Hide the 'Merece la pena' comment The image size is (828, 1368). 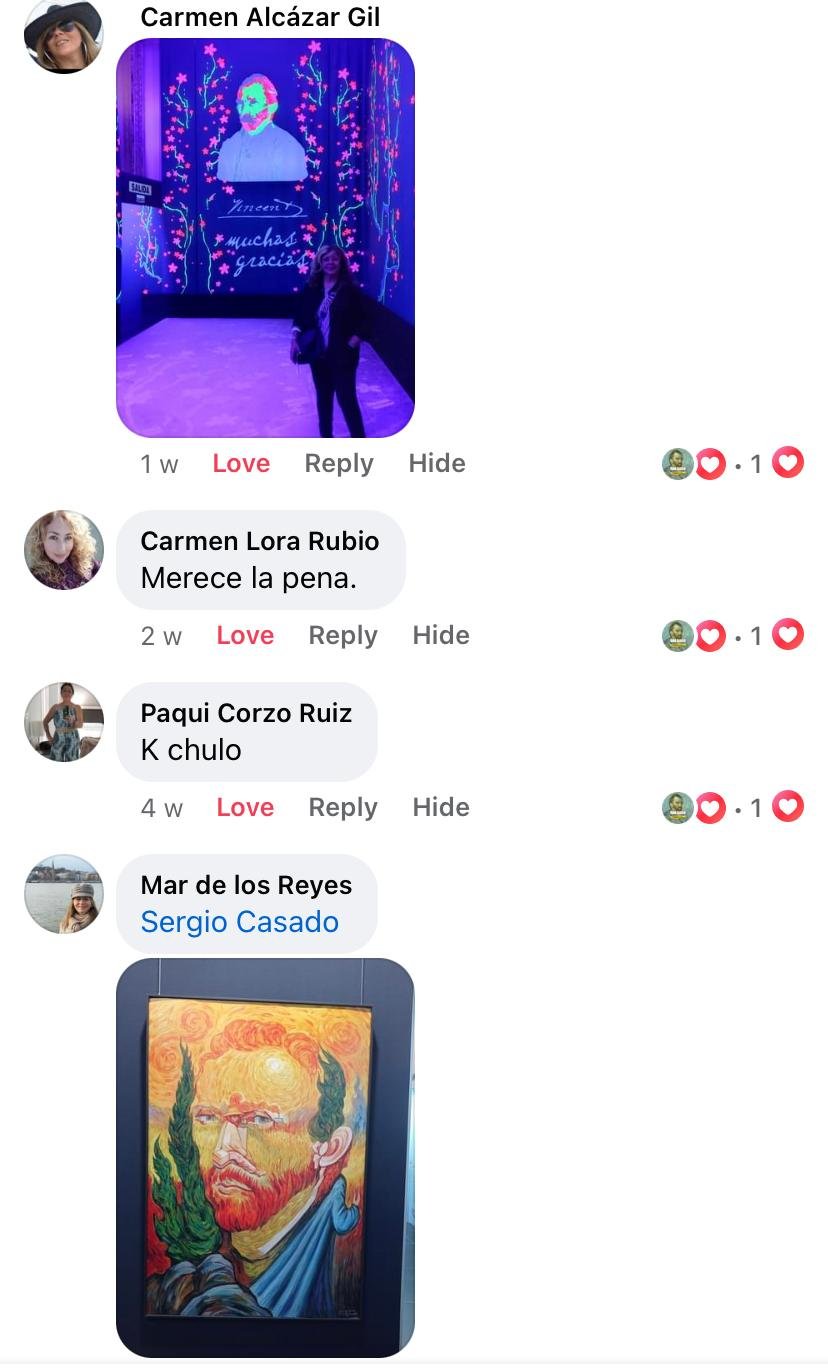coord(441,636)
